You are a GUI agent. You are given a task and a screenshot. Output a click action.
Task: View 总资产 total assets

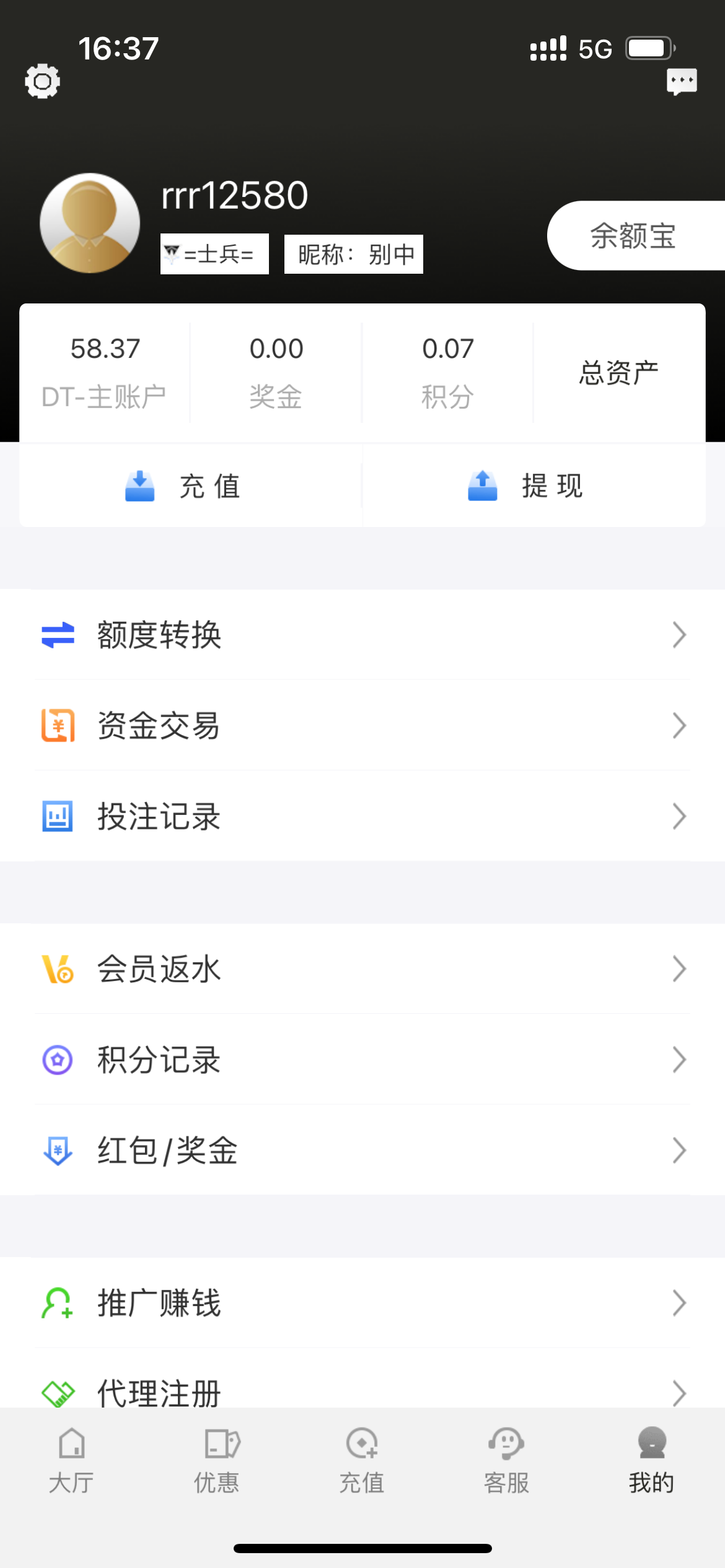tap(618, 373)
